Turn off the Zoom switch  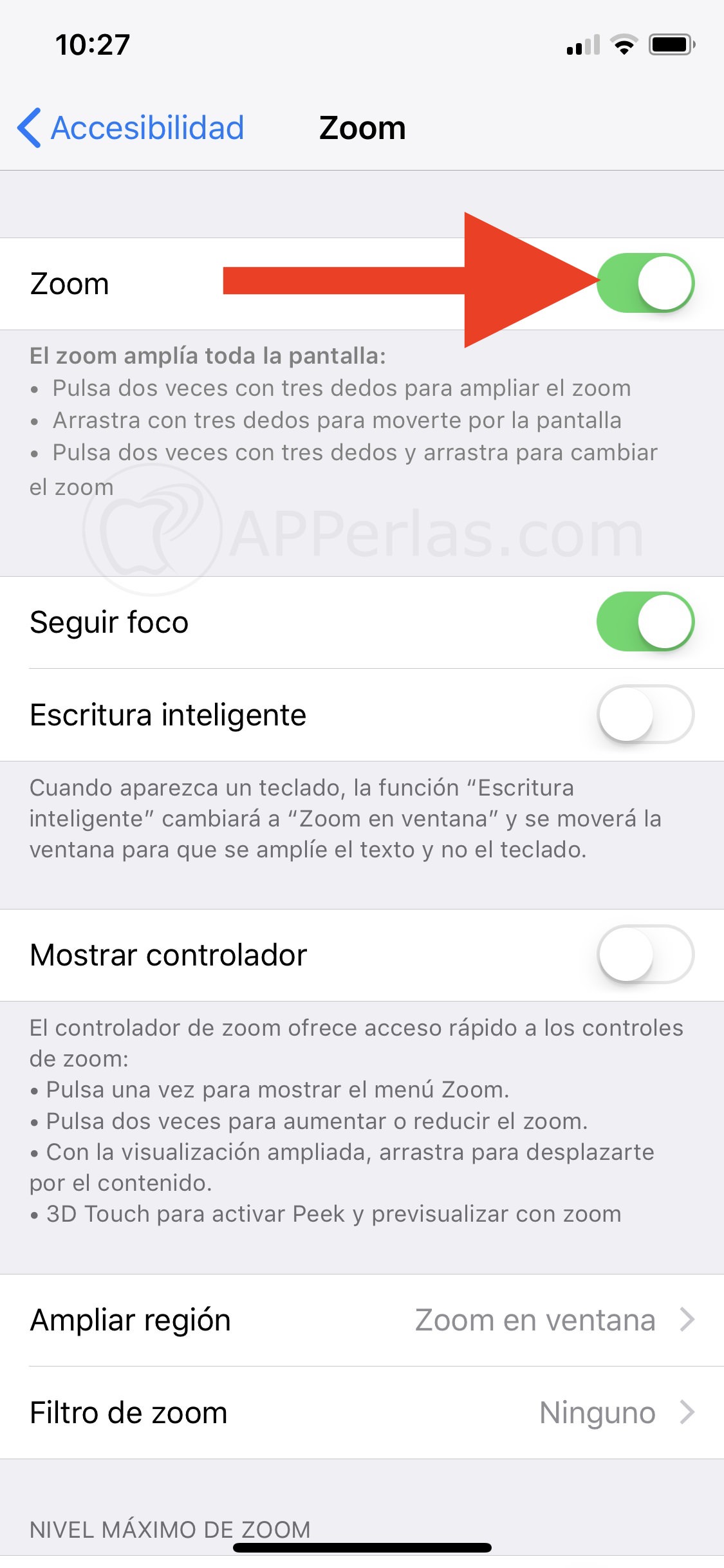(x=645, y=283)
